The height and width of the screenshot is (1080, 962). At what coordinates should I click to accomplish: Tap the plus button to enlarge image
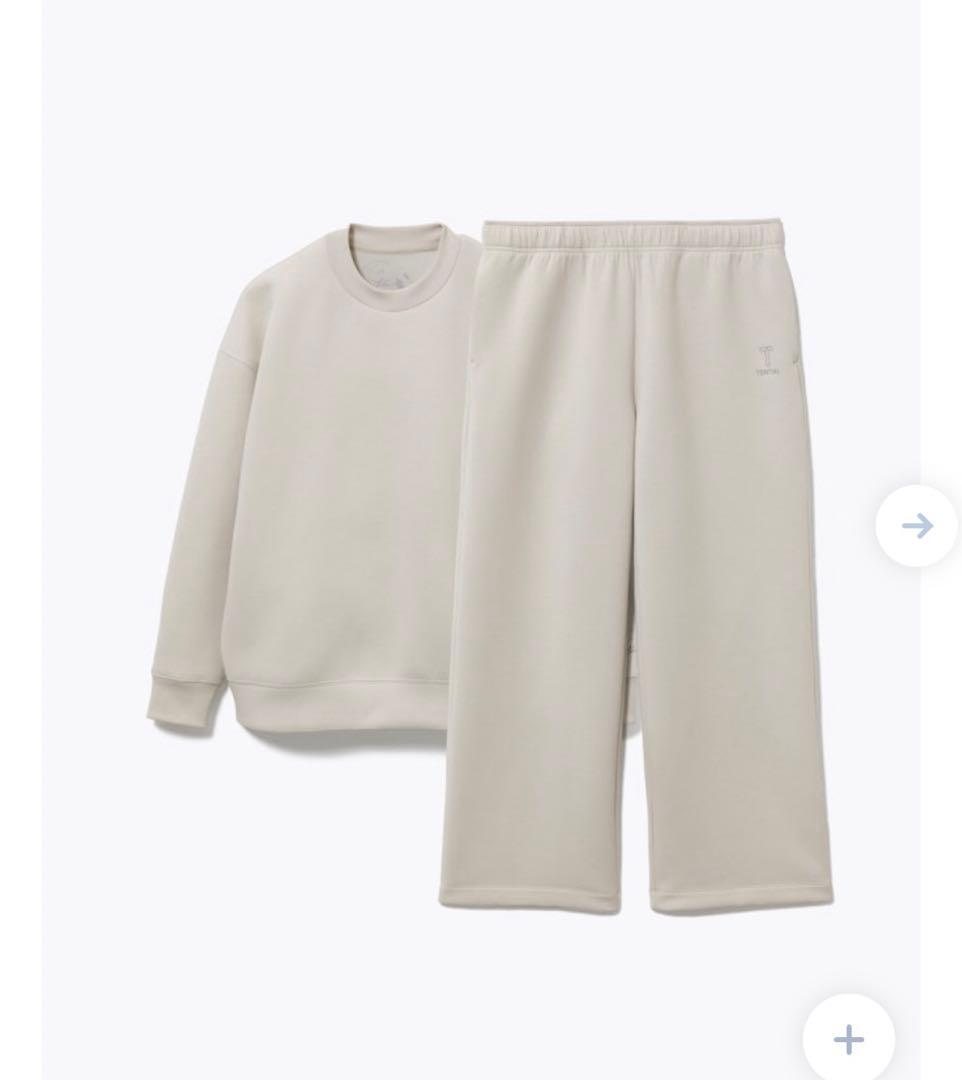click(x=848, y=1039)
